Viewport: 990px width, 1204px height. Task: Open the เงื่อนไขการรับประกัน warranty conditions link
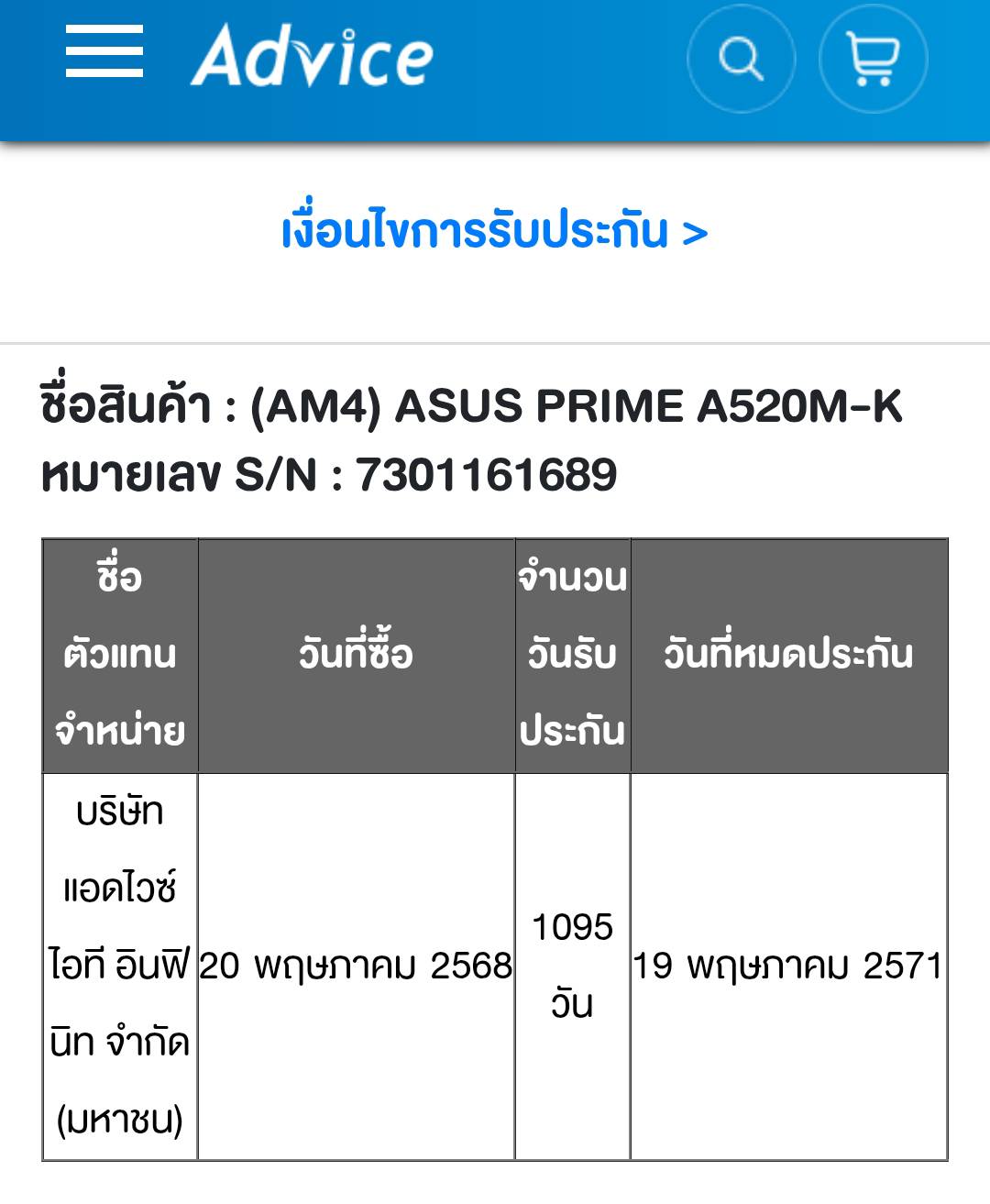[495, 231]
